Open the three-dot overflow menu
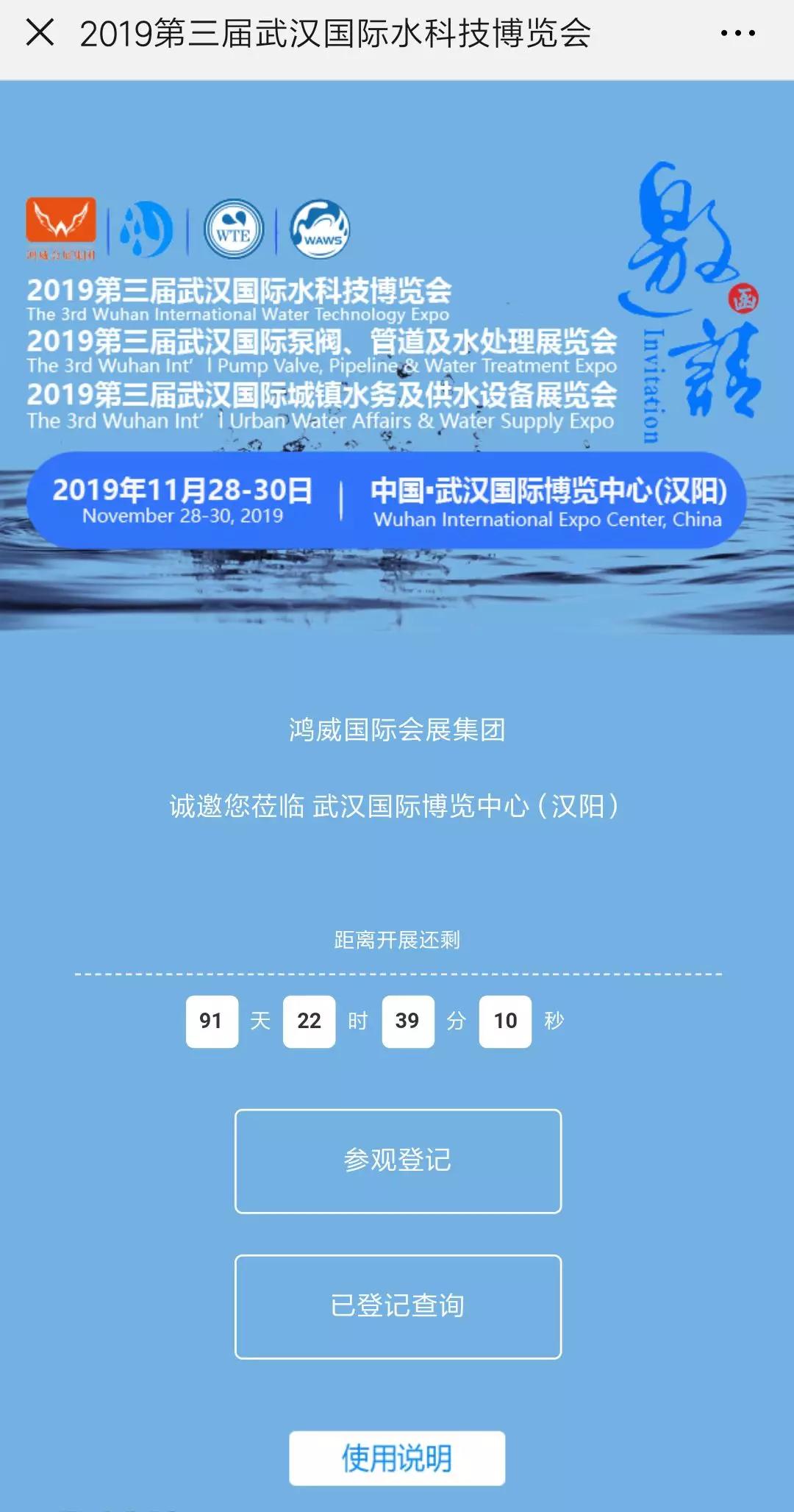Viewport: 794px width, 1512px height. [x=737, y=33]
